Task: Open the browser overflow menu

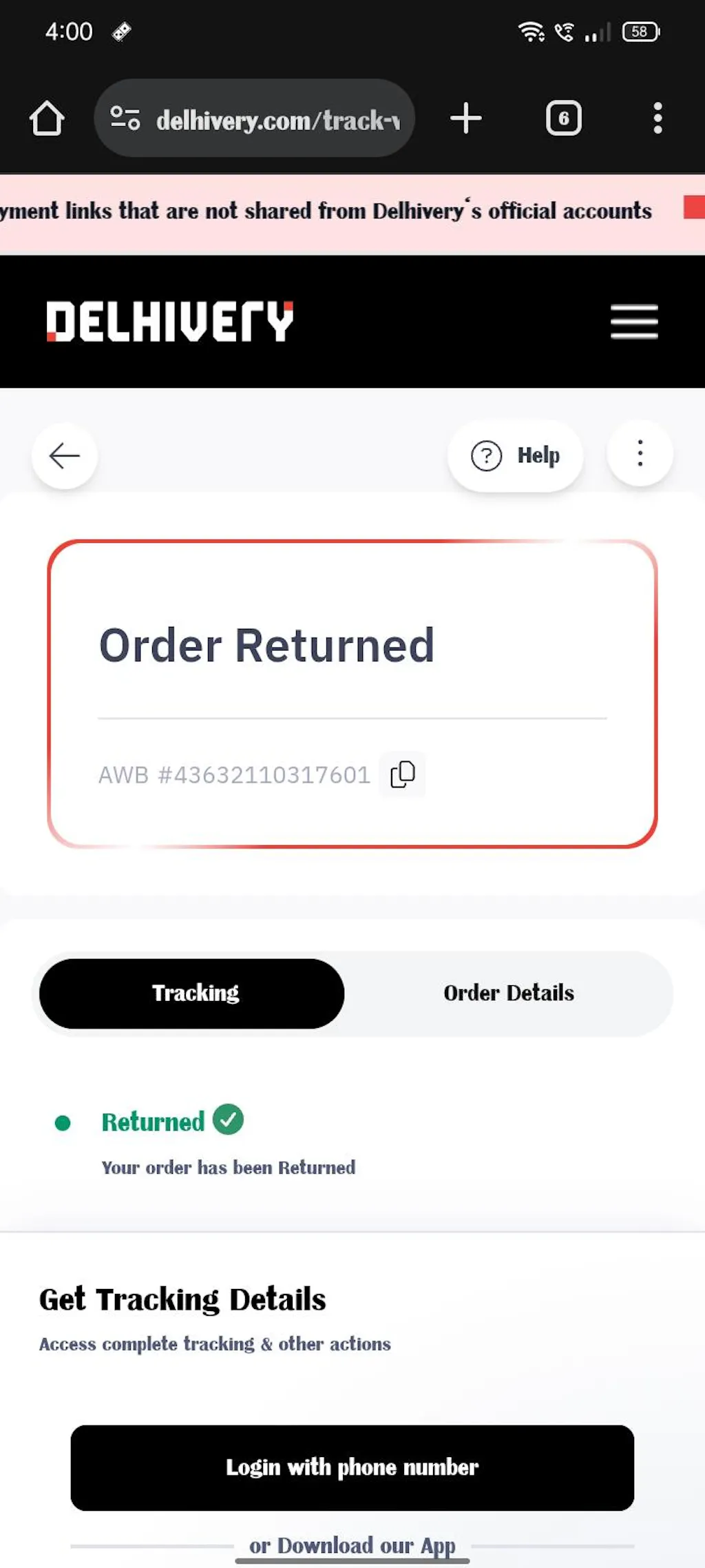Action: pyautogui.click(x=657, y=118)
